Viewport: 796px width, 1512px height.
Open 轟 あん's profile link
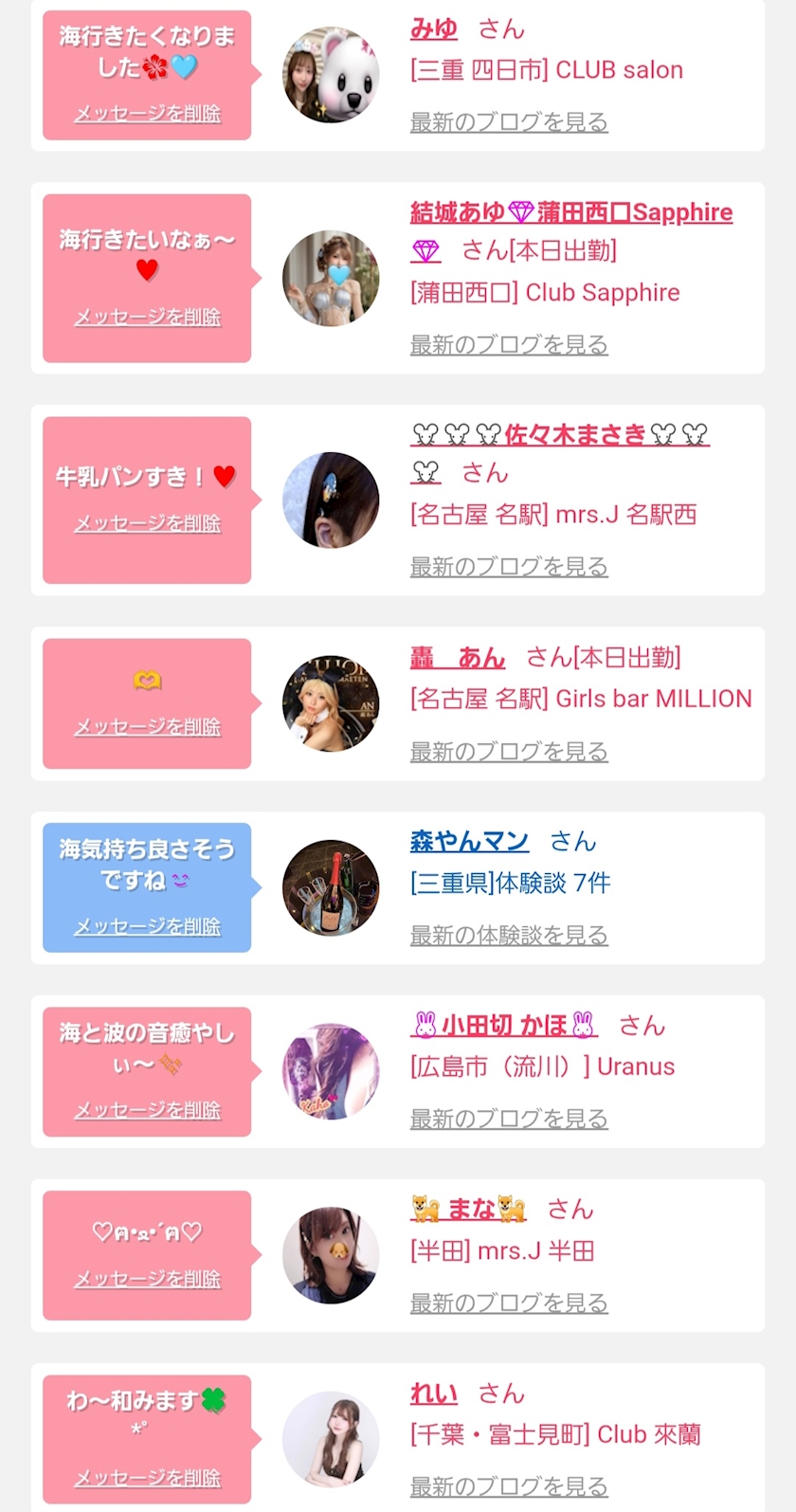coord(458,657)
